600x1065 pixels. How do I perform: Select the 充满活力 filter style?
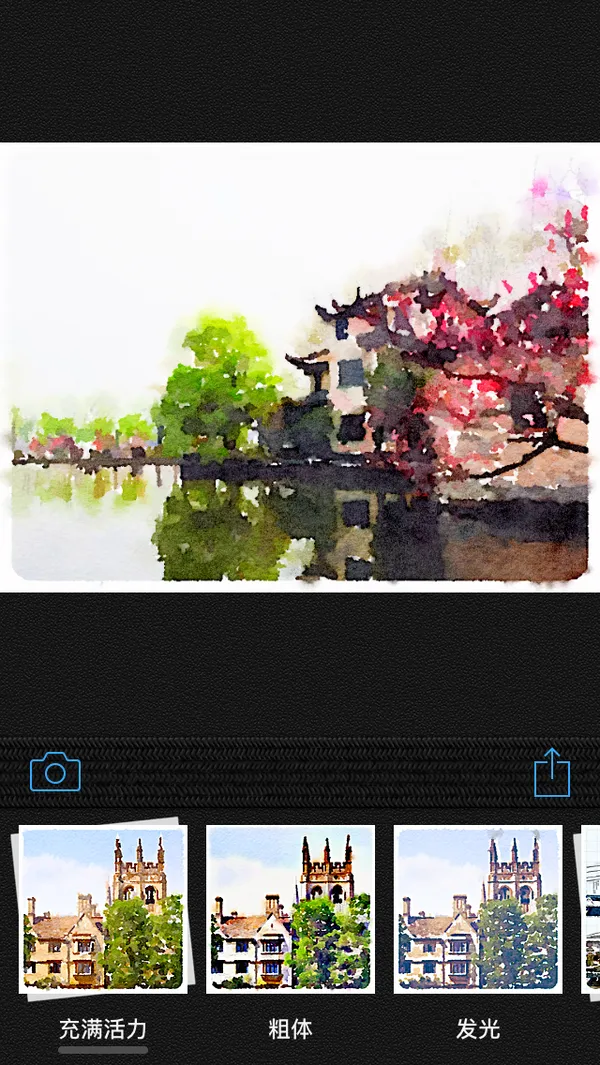point(103,909)
